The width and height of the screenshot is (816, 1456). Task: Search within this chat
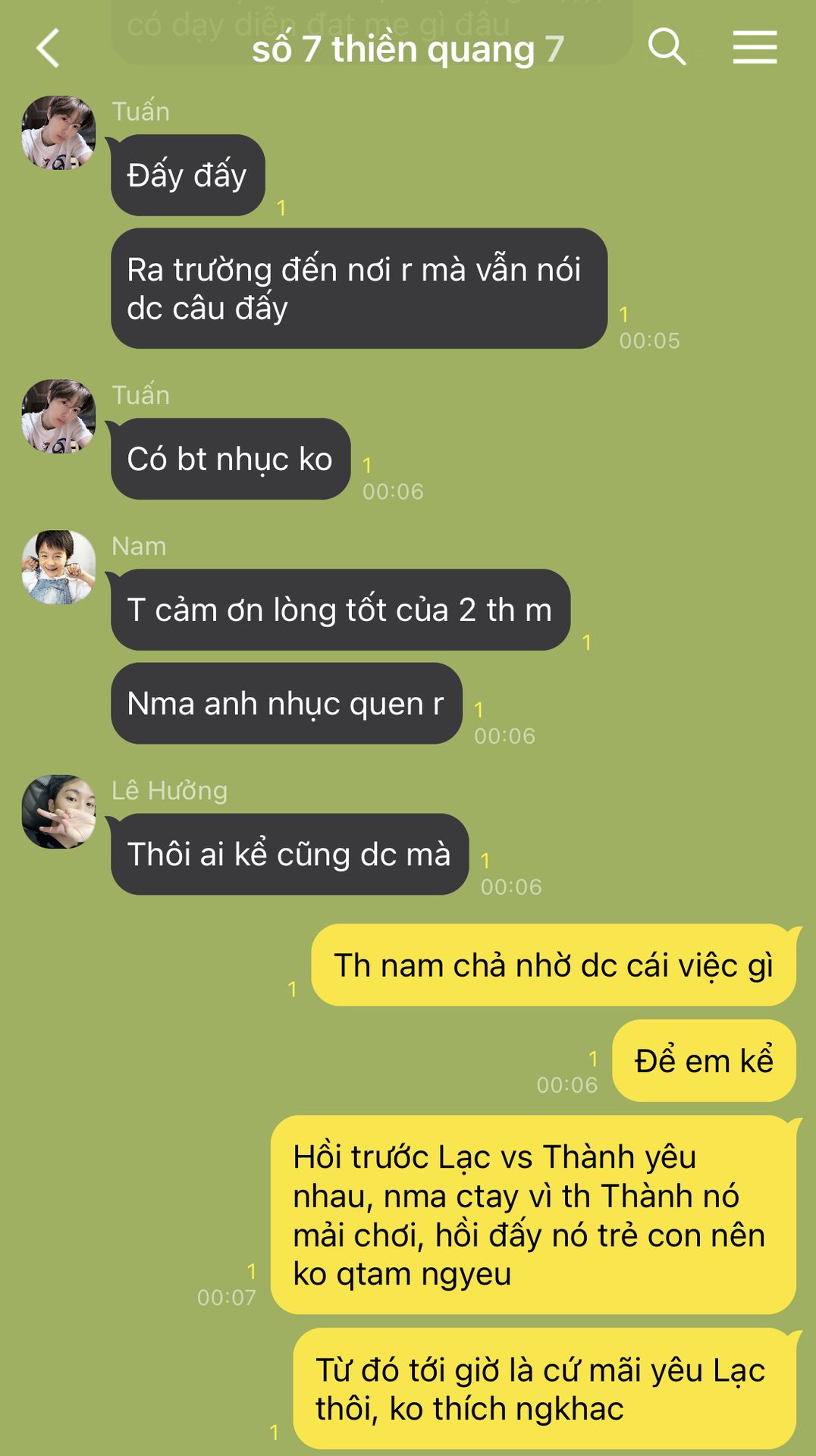667,48
